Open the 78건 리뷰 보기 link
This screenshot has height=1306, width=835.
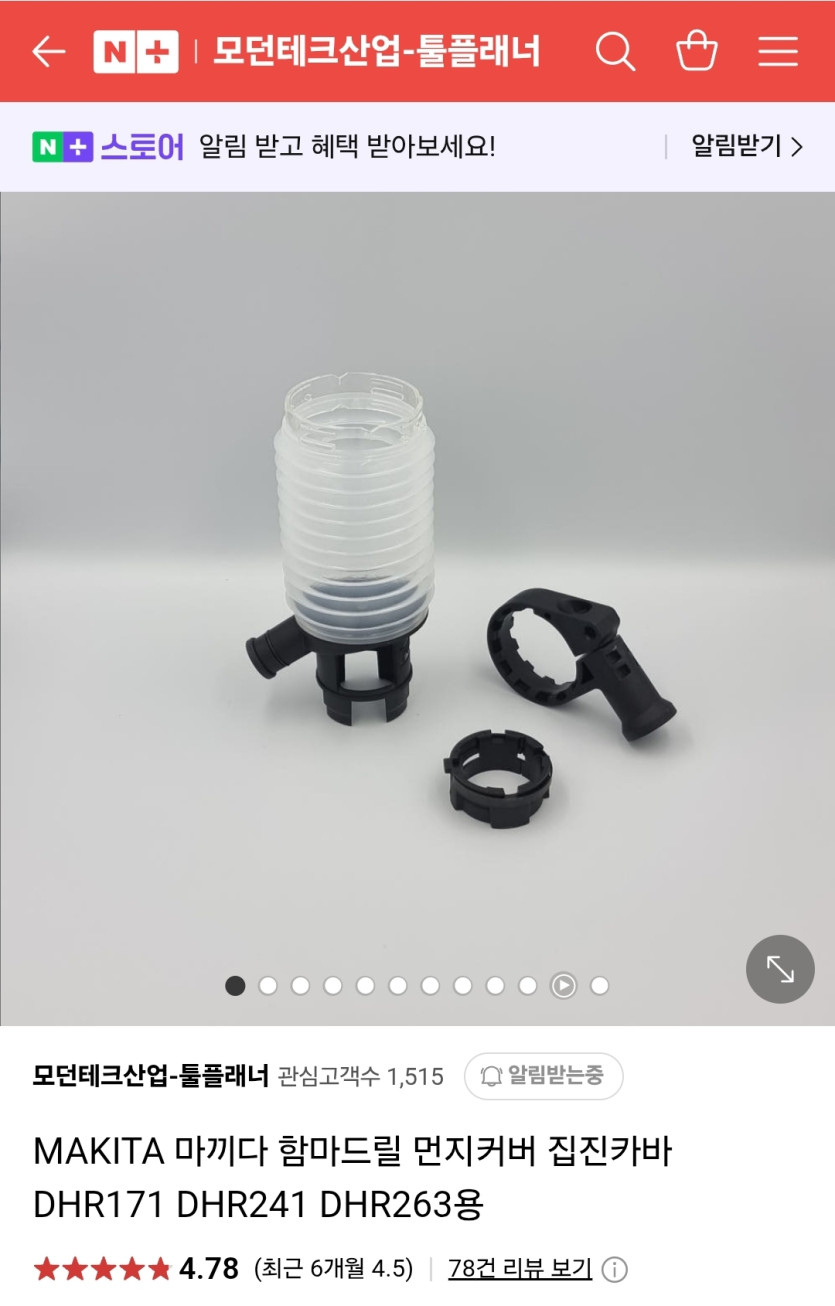520,1269
